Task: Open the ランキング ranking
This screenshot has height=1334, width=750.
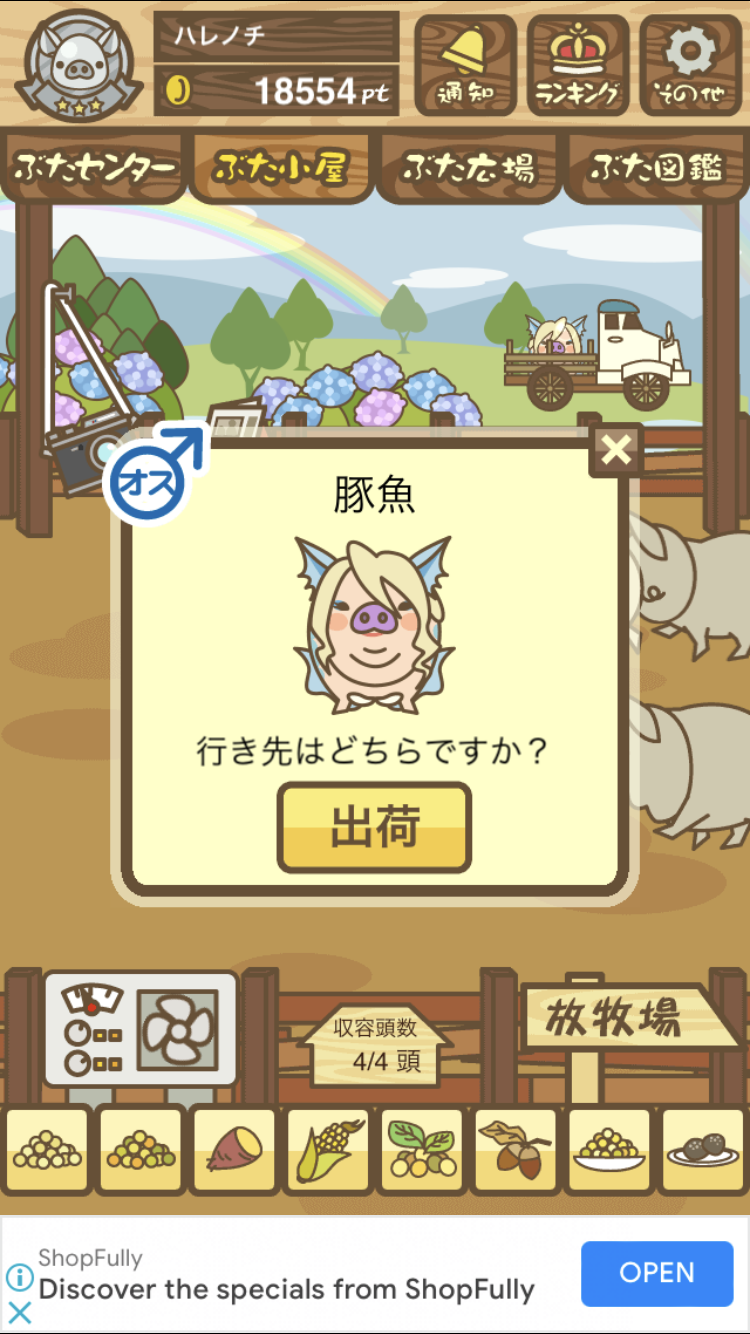Action: [578, 65]
